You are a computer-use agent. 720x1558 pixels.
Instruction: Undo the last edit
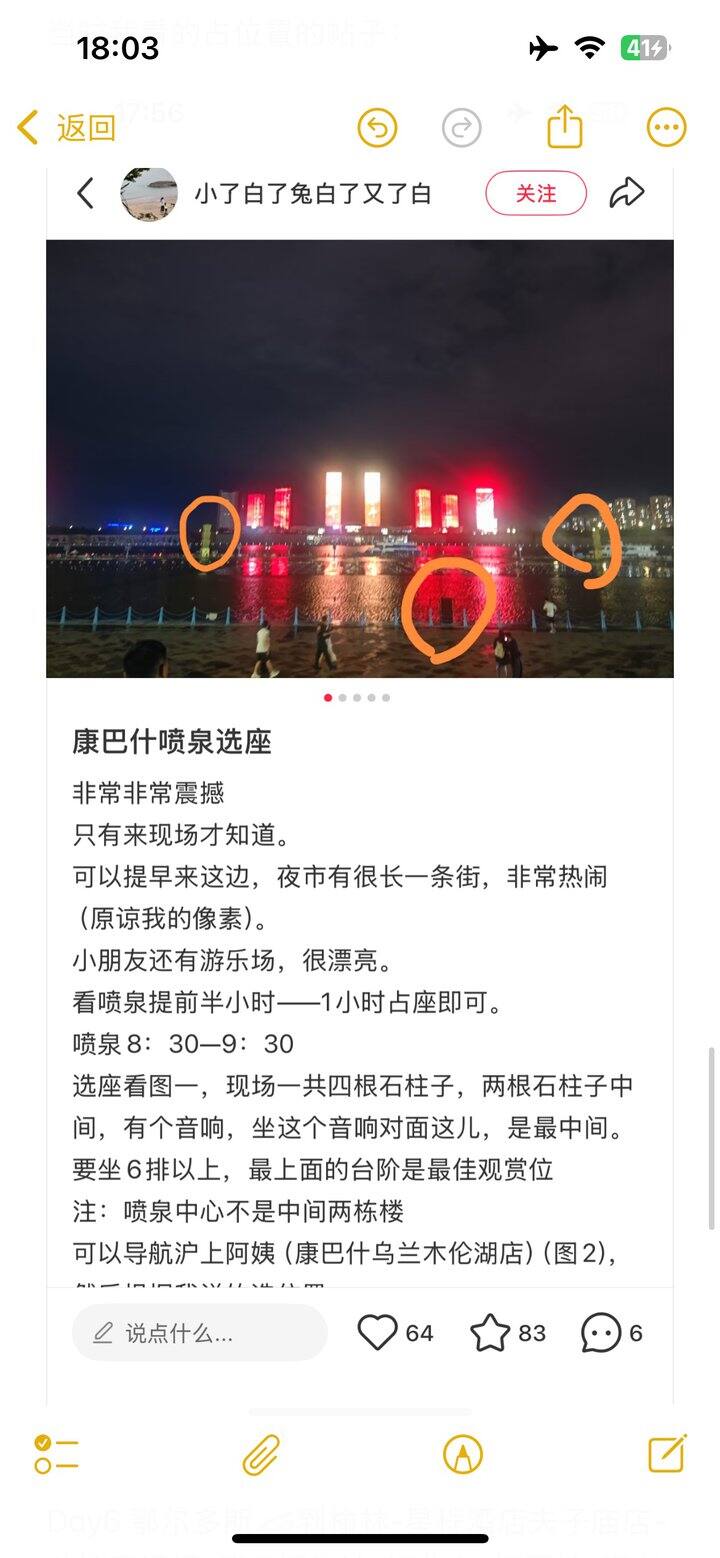377,128
